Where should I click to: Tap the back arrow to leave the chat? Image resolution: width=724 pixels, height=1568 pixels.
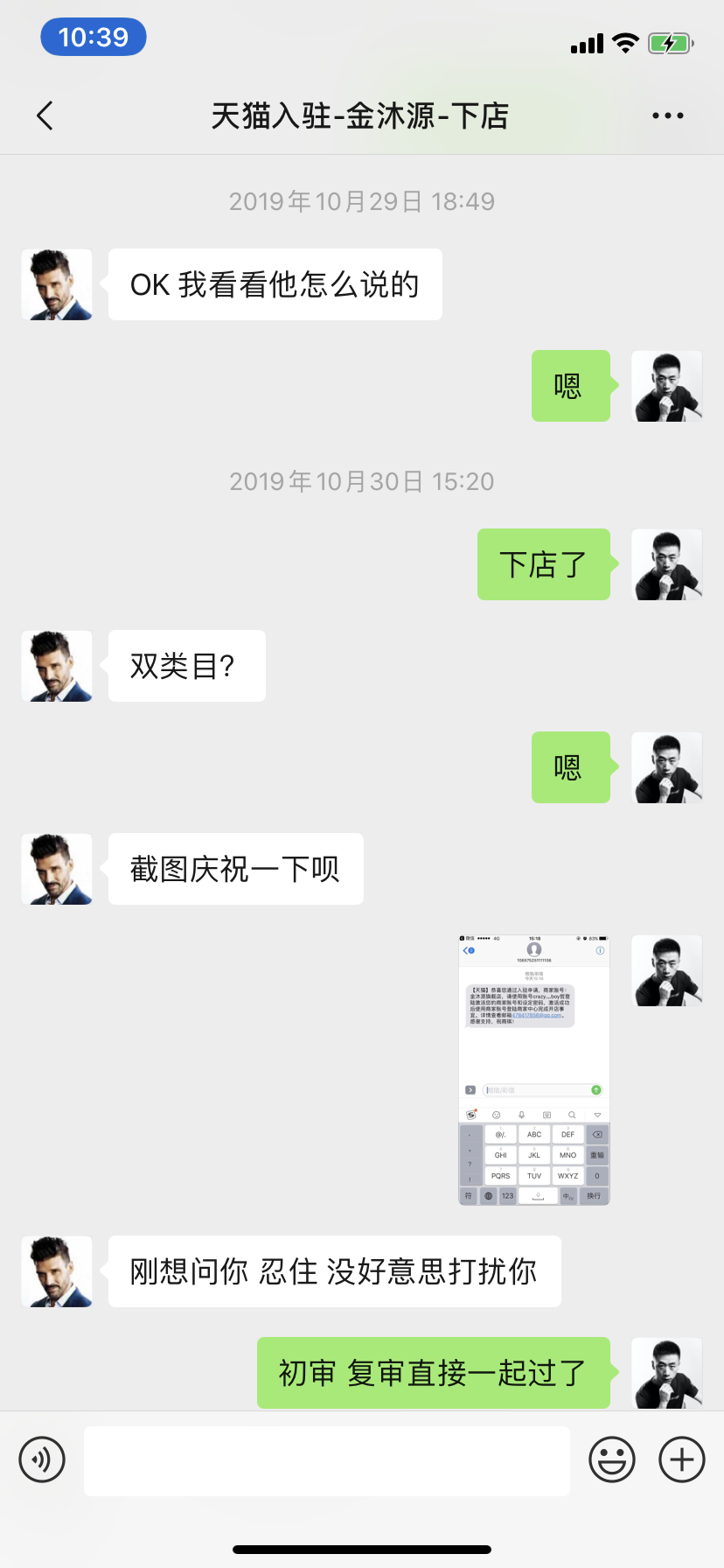point(45,115)
